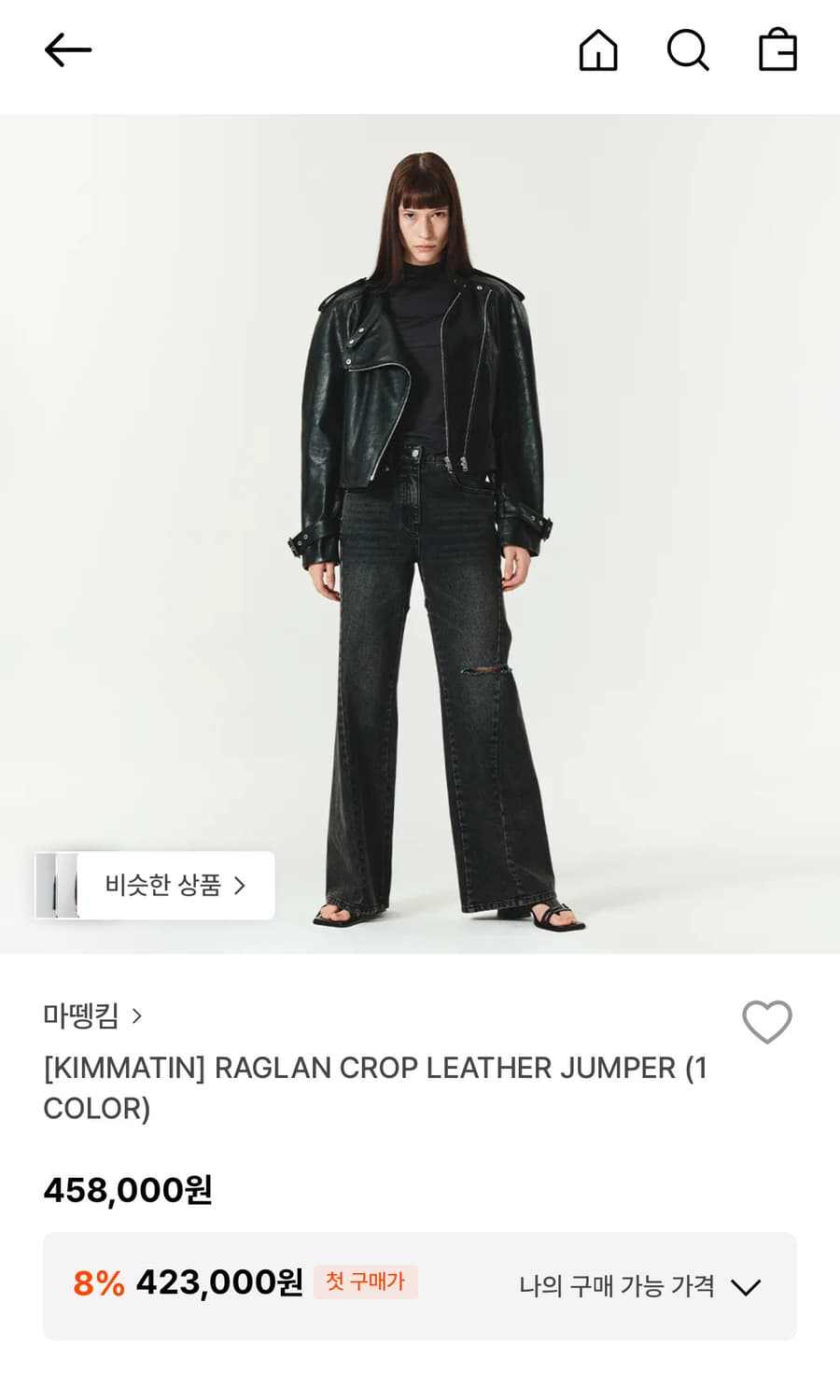Tap the similar product thumbnail icon
The image size is (840, 1400).
pos(58,886)
